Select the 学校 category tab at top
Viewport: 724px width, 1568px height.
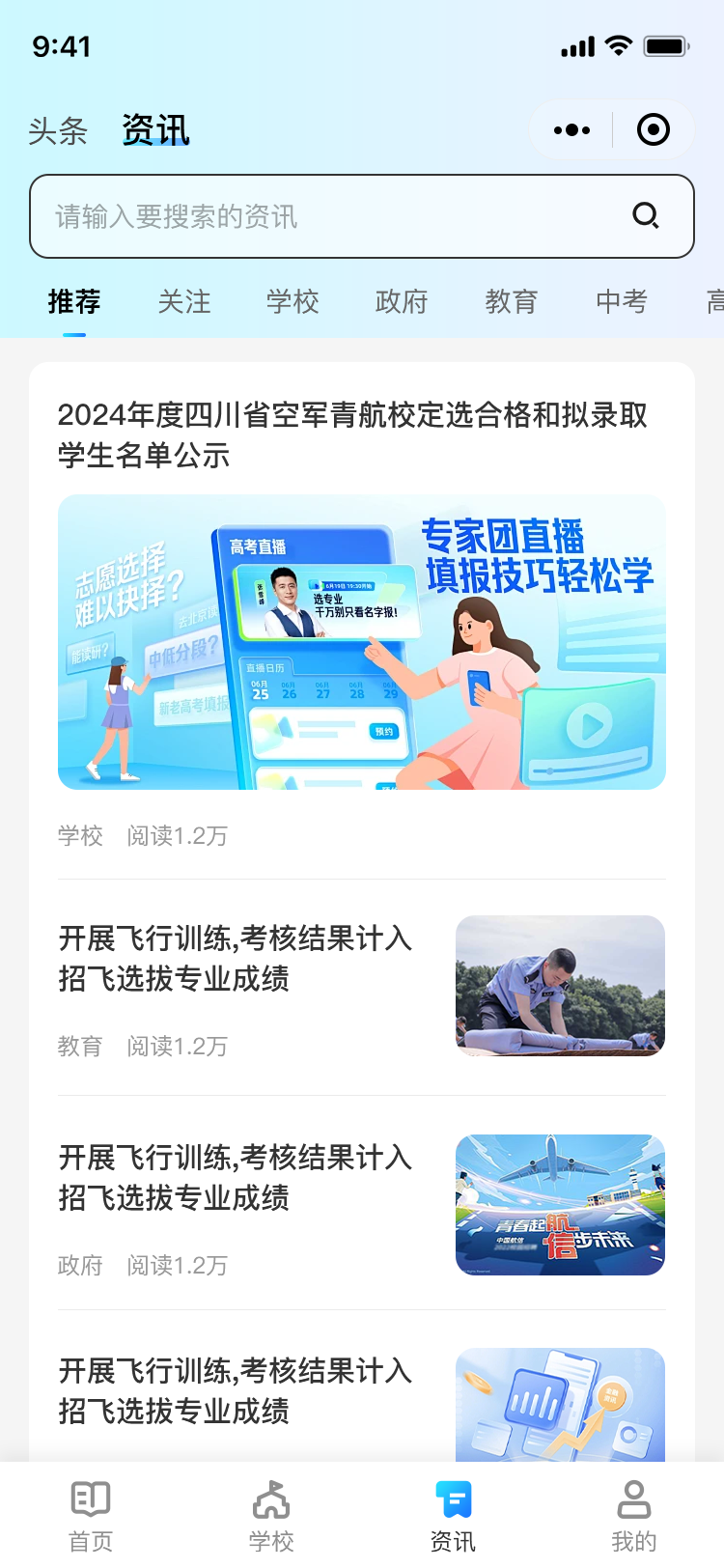(x=292, y=301)
